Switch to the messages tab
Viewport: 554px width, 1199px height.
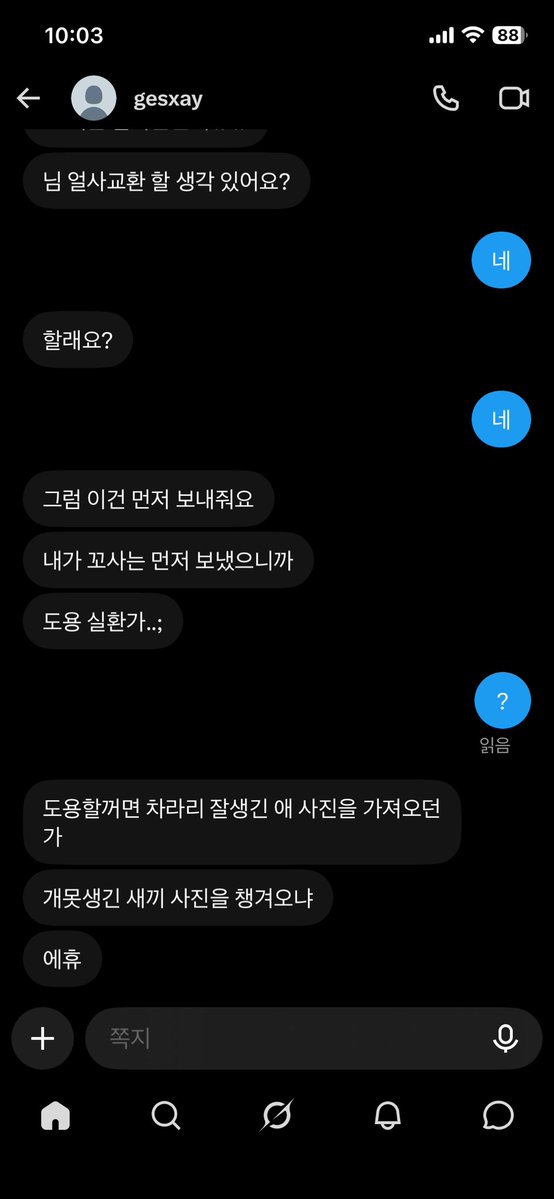point(498,1116)
